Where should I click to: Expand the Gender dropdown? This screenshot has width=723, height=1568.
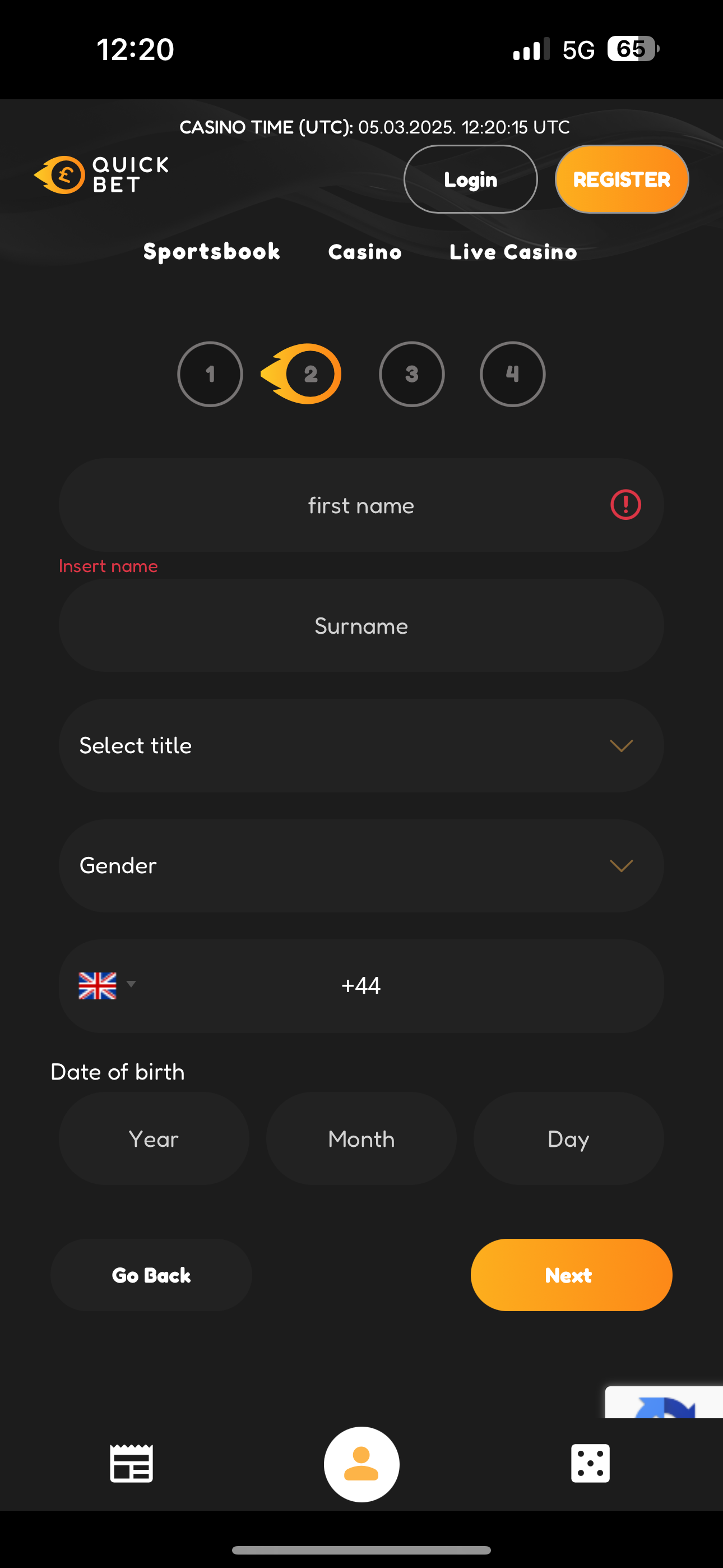click(361, 865)
